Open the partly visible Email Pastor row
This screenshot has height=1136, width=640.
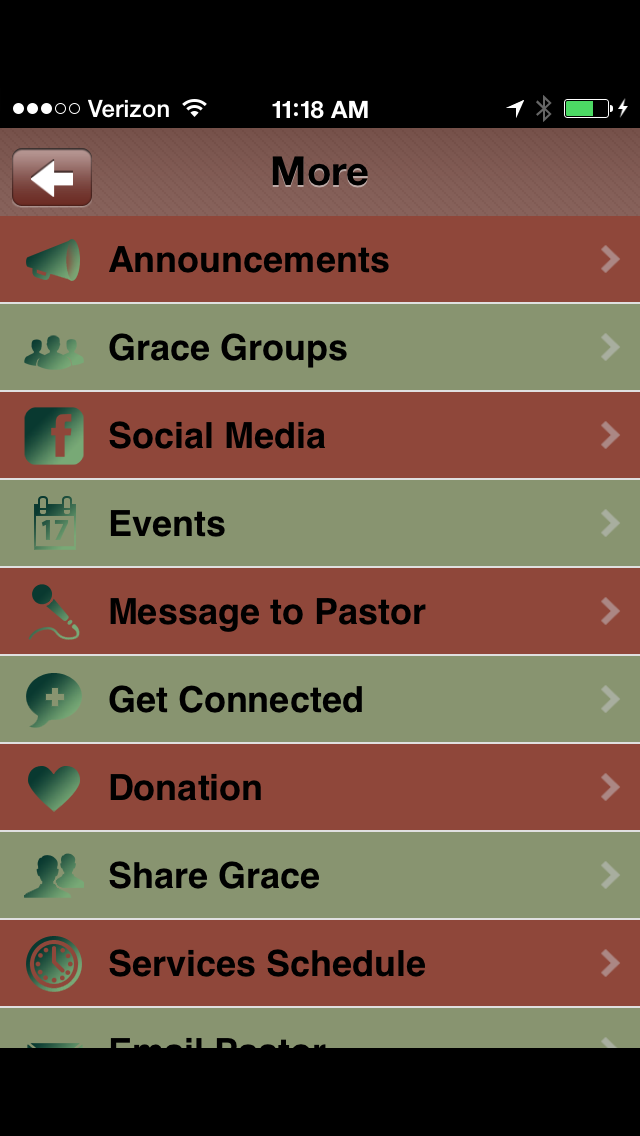point(320,1028)
